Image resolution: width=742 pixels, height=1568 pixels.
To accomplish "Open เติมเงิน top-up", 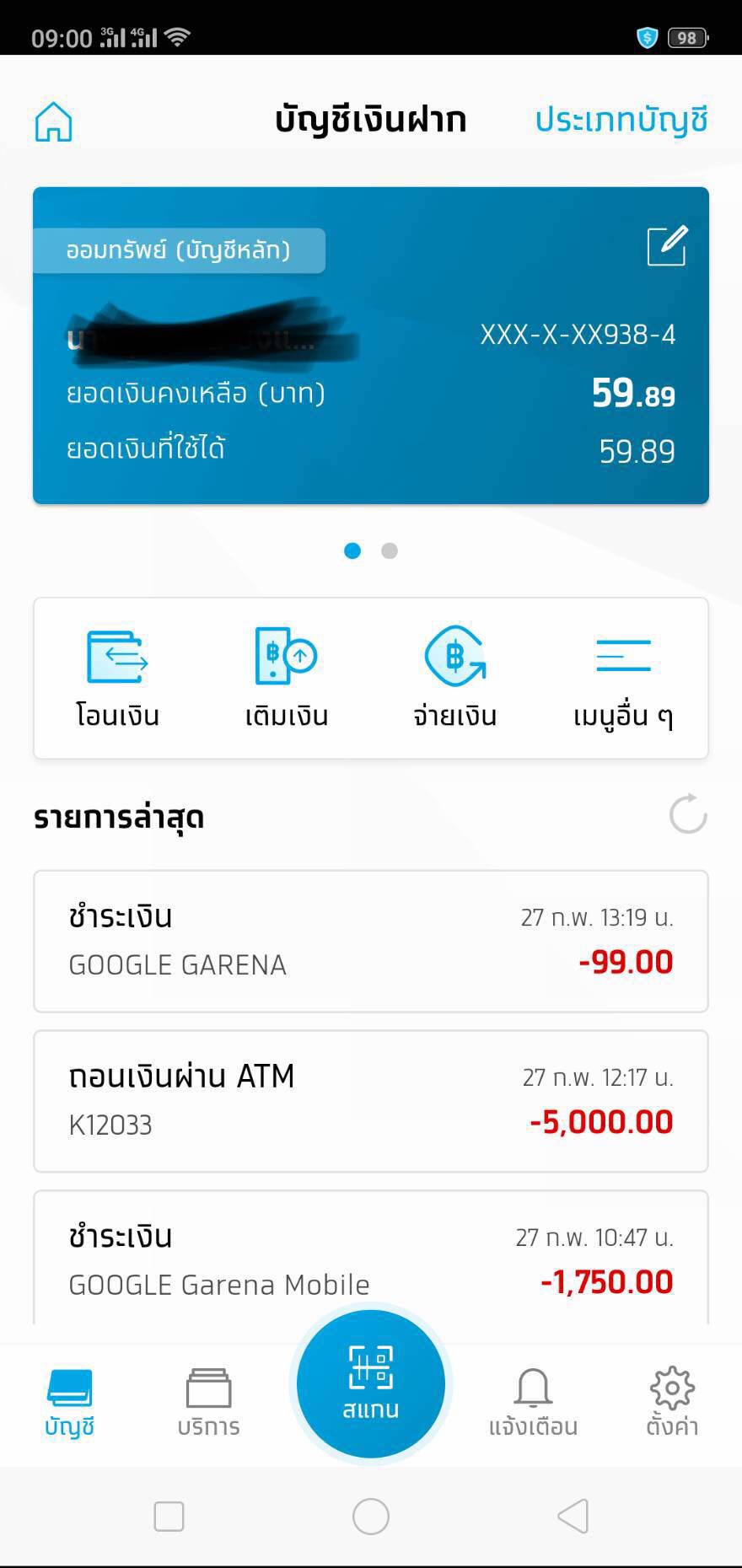I will (x=287, y=678).
